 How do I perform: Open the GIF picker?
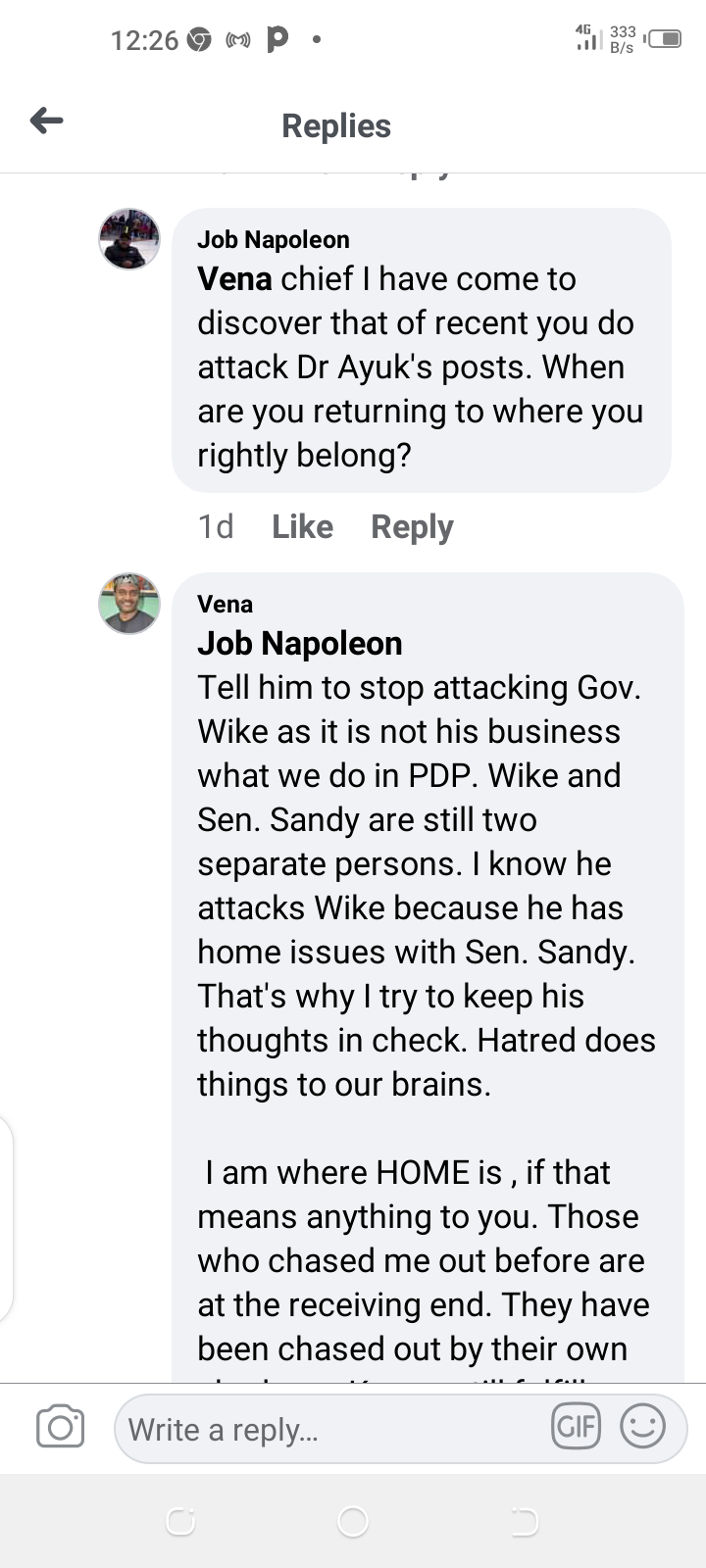[x=576, y=1426]
